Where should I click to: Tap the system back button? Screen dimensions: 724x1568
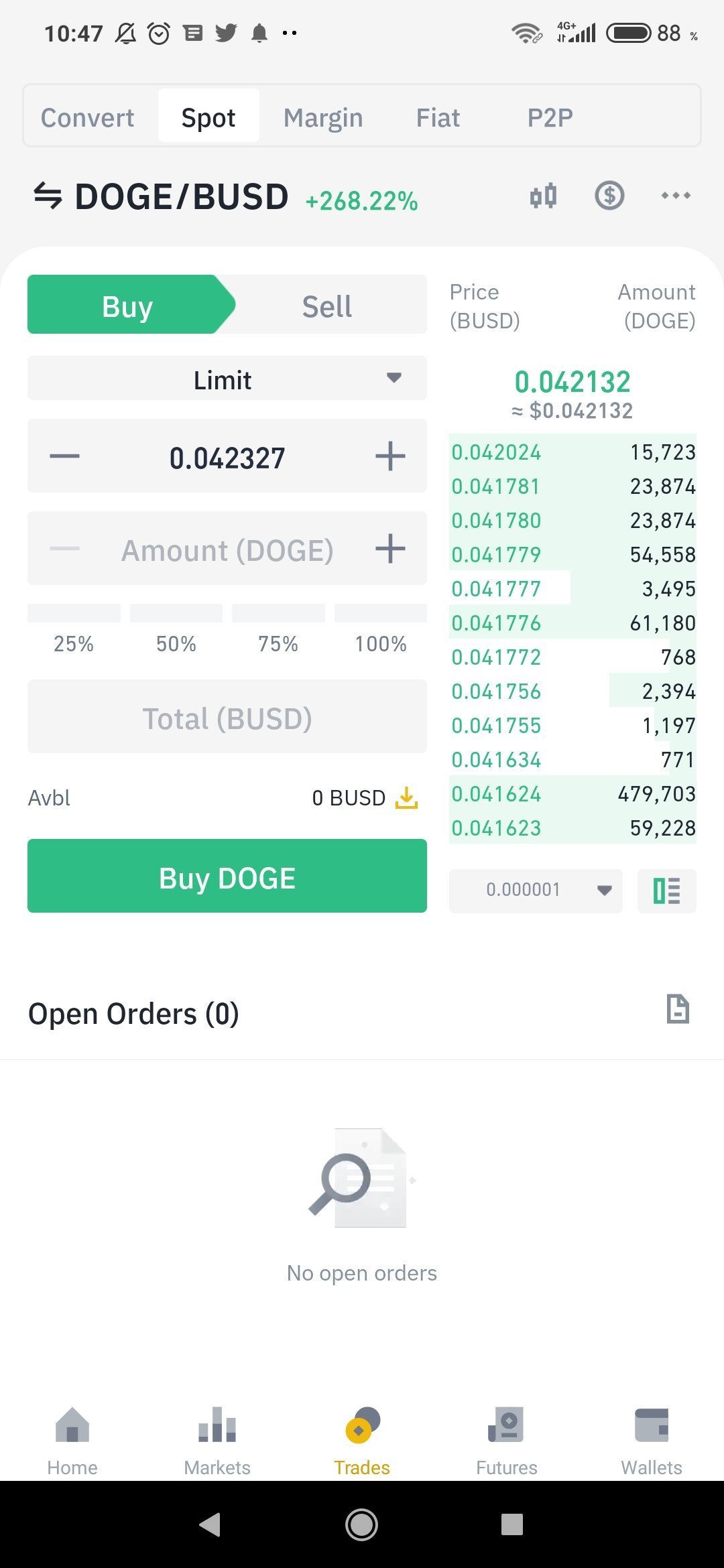tap(210, 1524)
